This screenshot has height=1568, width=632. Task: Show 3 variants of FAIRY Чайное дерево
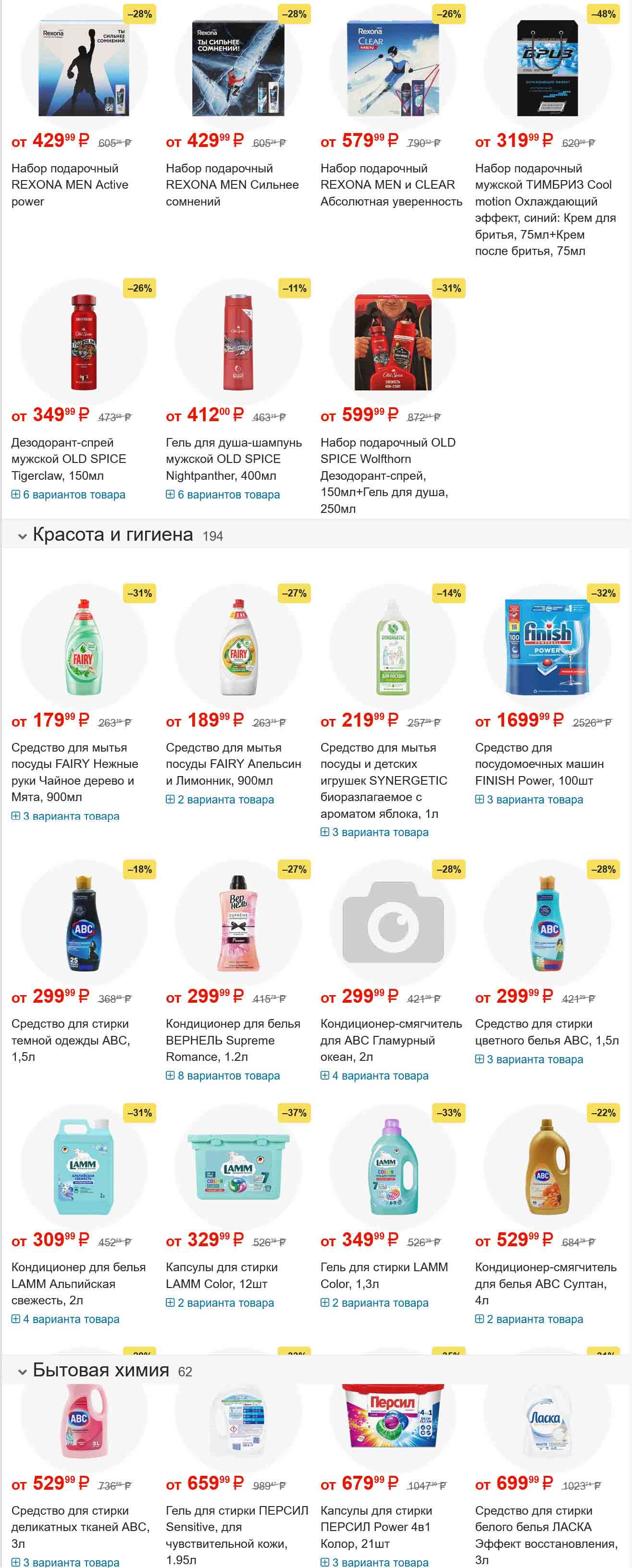pos(65,816)
